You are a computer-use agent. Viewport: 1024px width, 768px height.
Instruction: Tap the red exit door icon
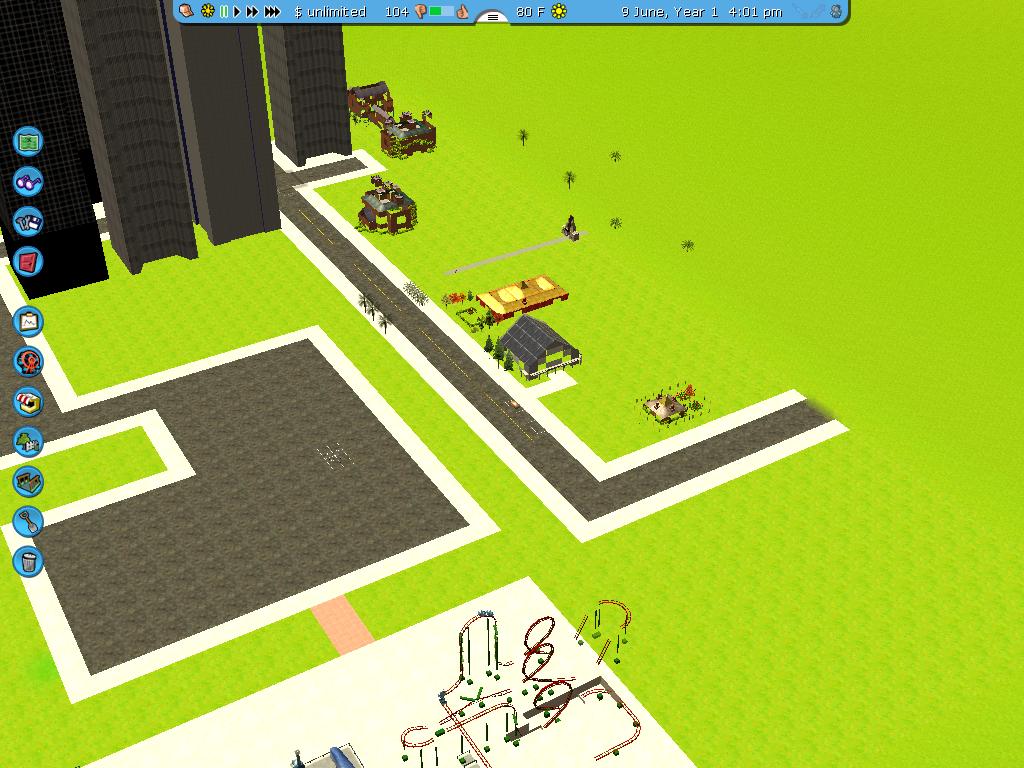point(29,262)
